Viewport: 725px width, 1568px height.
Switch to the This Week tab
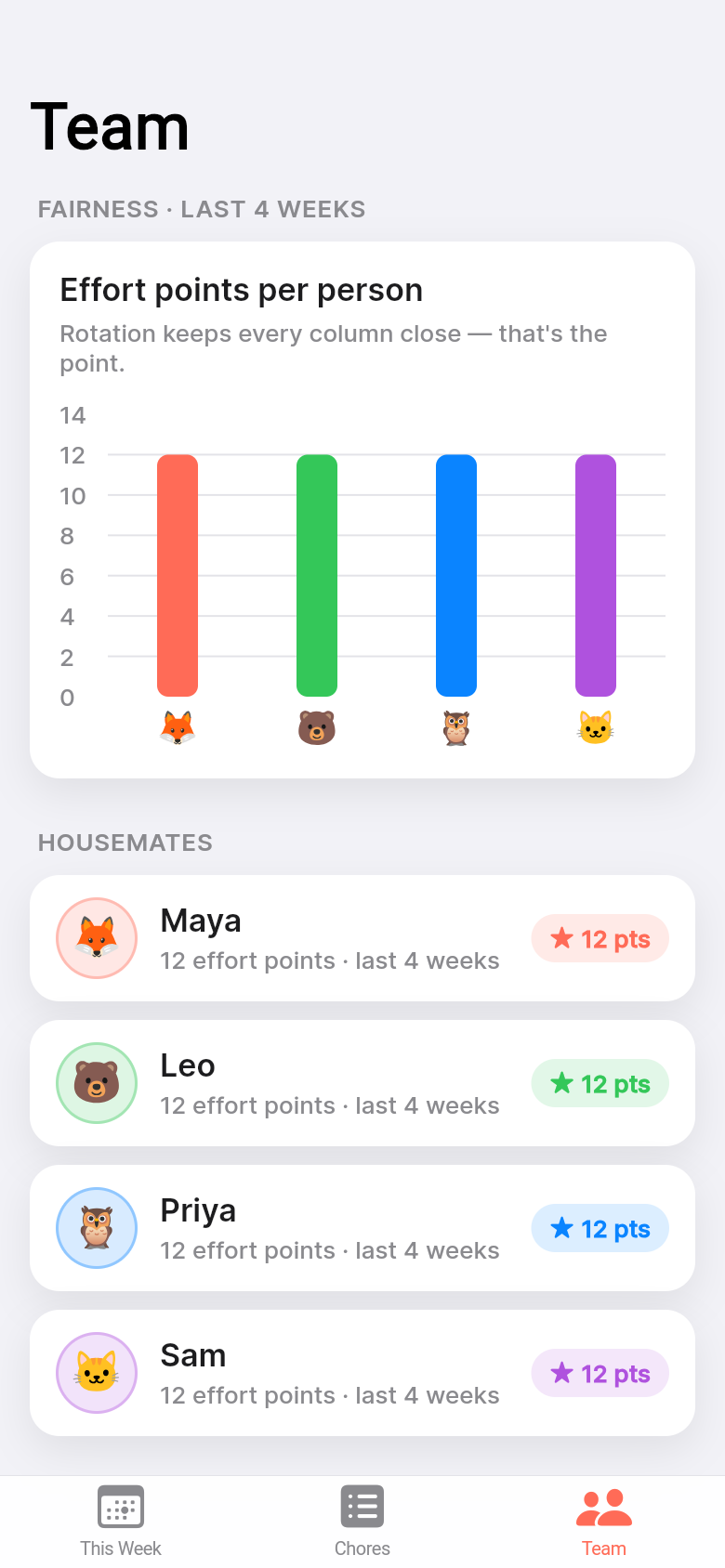point(121,1522)
